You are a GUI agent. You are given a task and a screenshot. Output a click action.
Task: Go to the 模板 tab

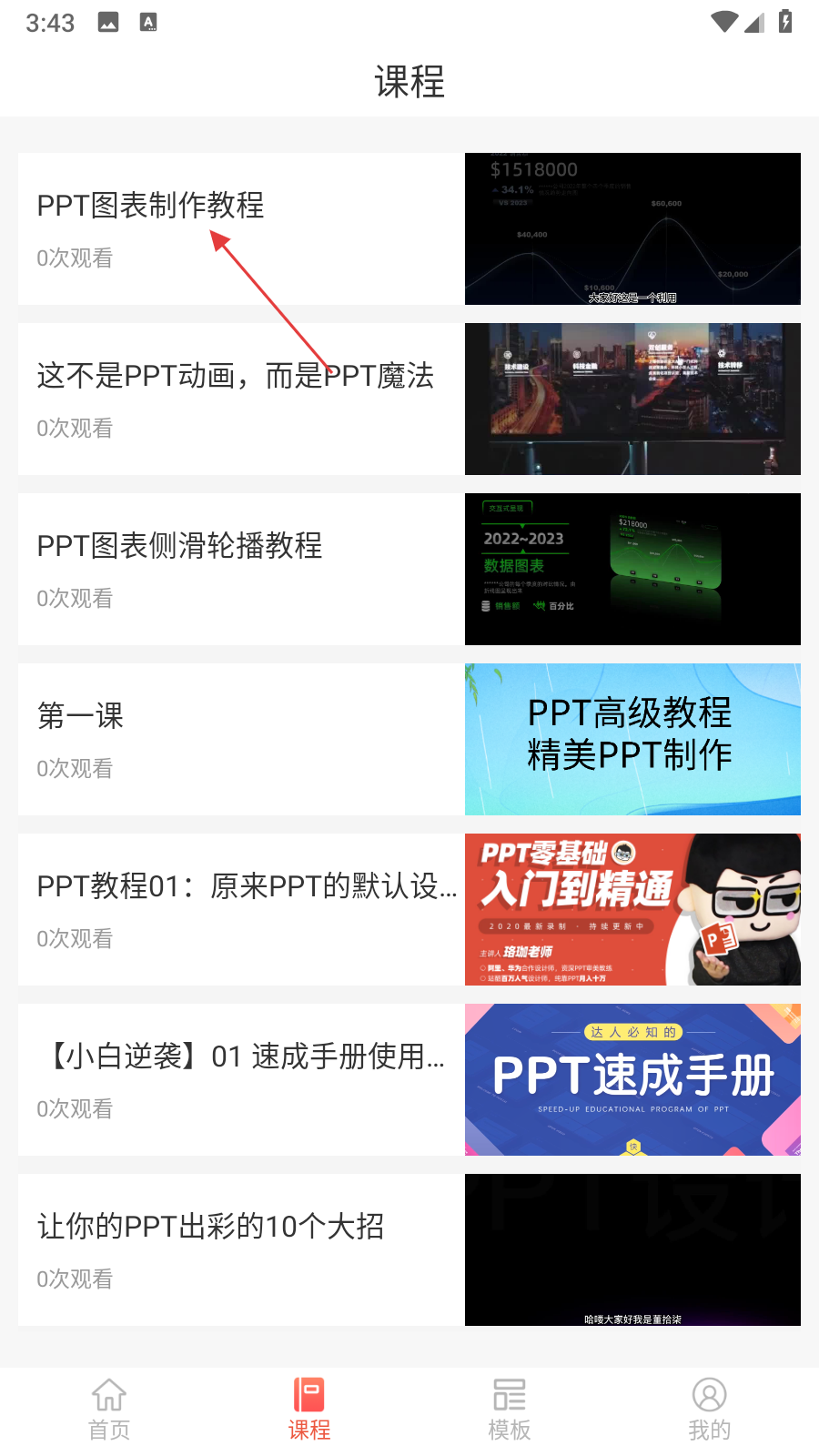click(510, 1410)
